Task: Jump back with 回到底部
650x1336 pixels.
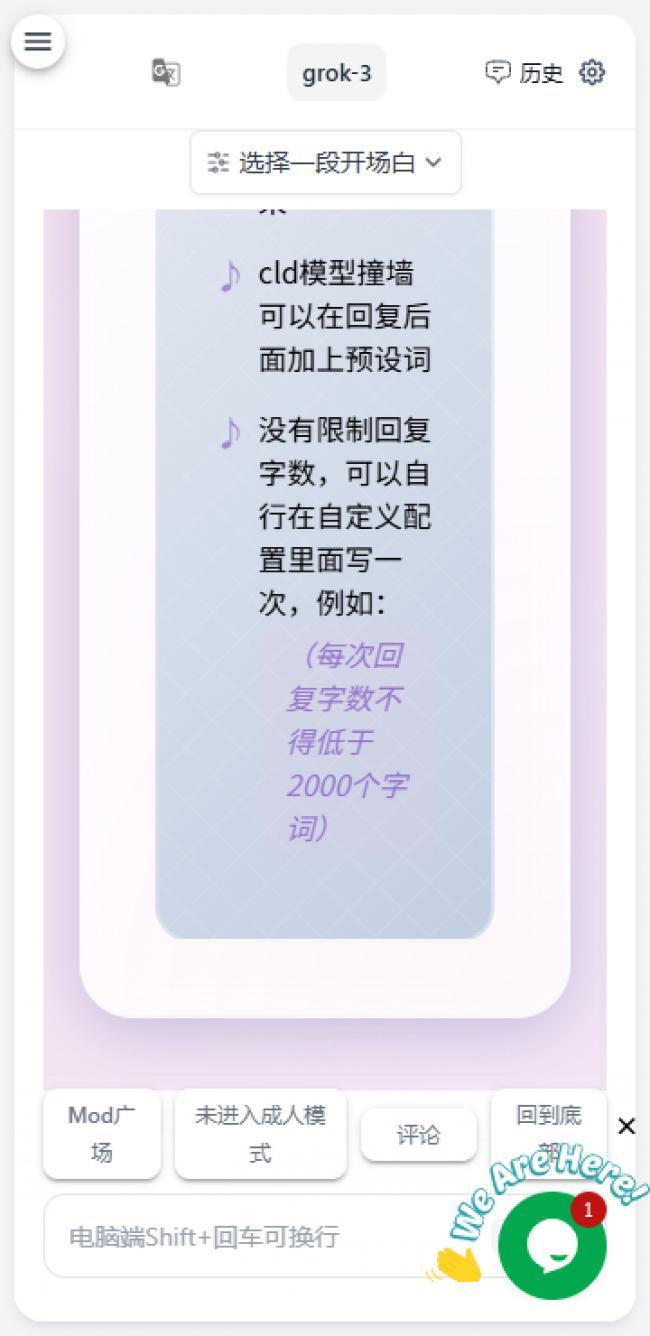Action: [x=548, y=1118]
